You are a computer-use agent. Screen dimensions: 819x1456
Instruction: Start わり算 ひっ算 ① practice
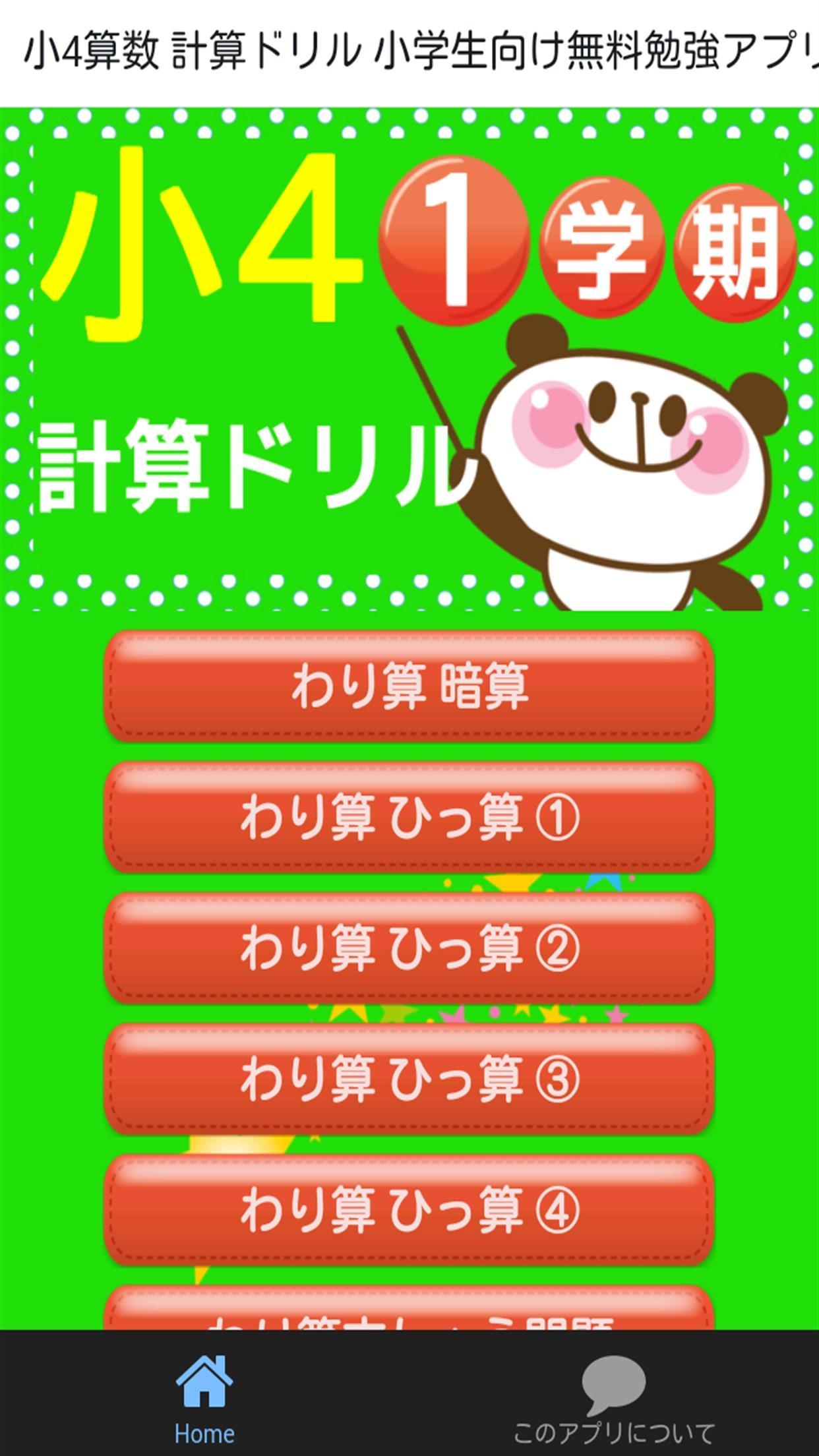pyautogui.click(x=409, y=817)
